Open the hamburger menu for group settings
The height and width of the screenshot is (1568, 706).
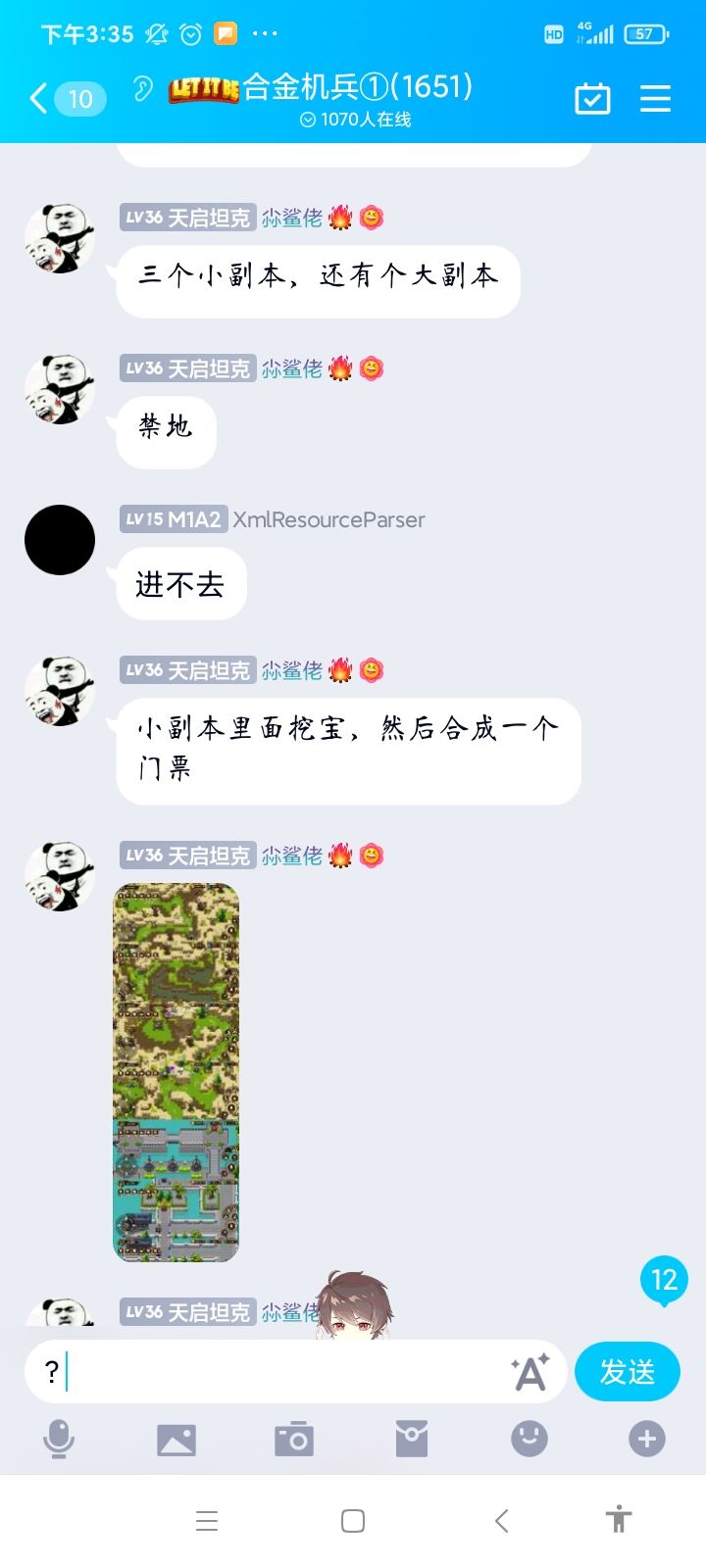click(x=655, y=98)
